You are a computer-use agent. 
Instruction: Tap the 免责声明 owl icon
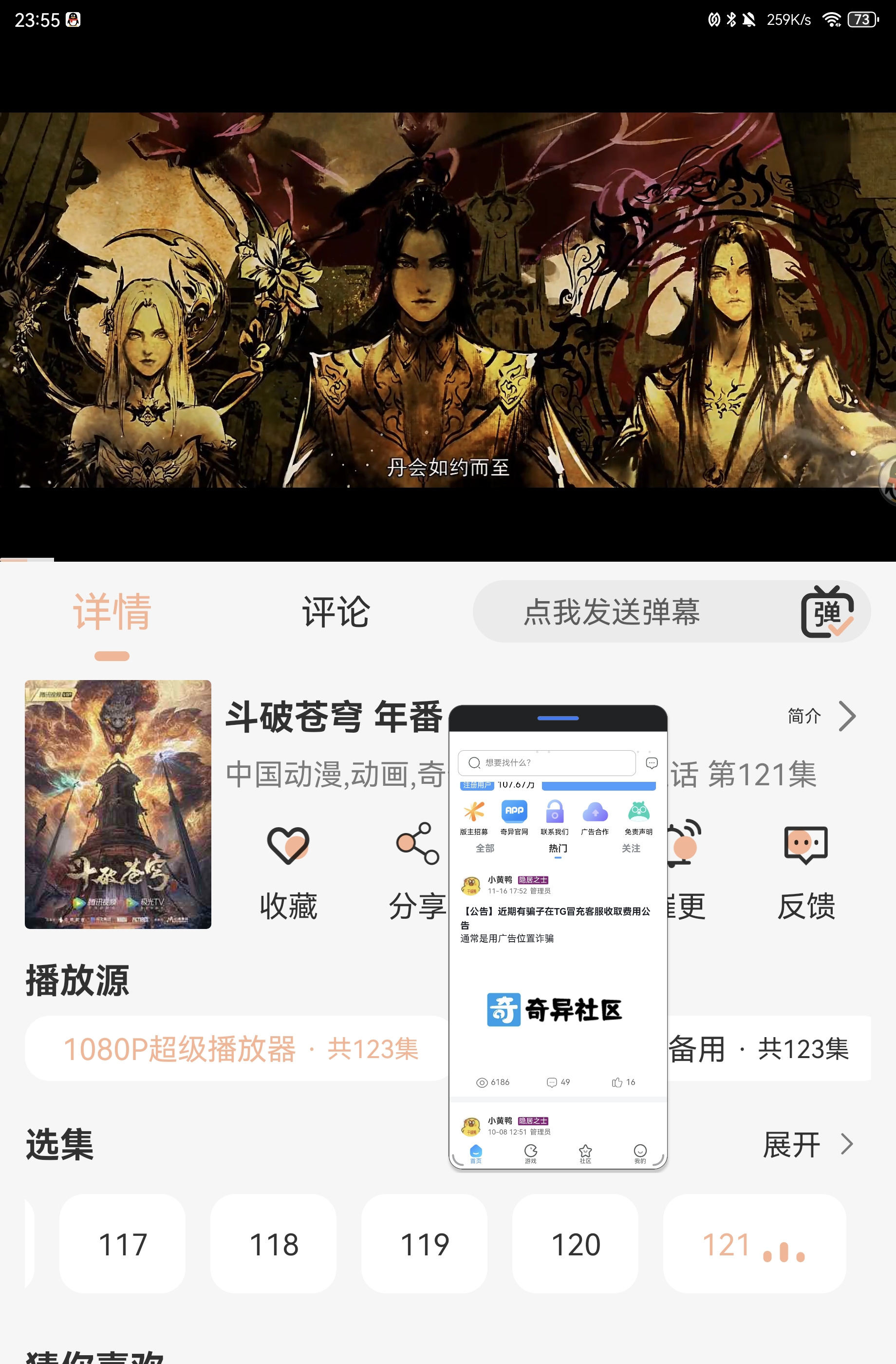coord(637,811)
